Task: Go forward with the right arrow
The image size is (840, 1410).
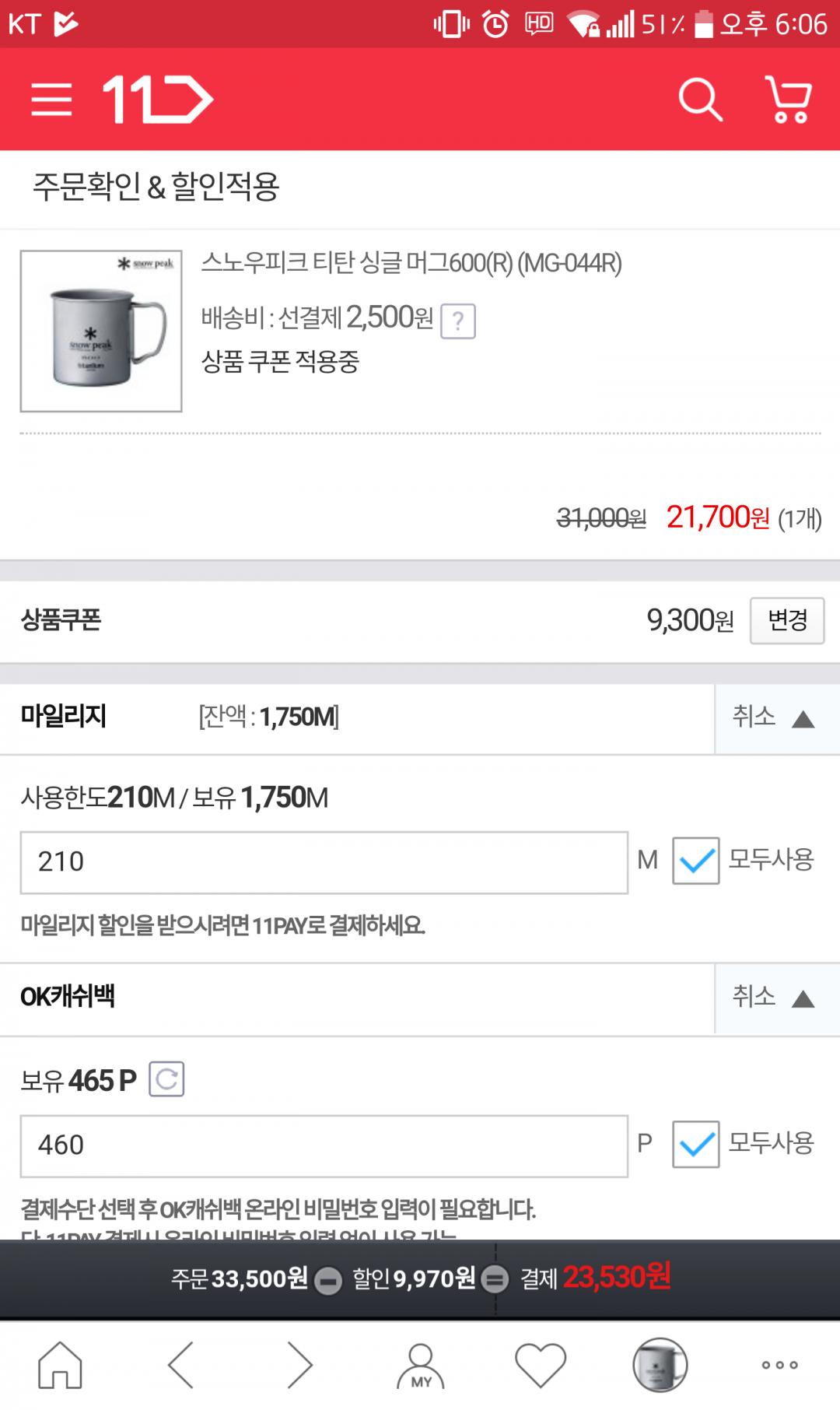Action: click(300, 1365)
